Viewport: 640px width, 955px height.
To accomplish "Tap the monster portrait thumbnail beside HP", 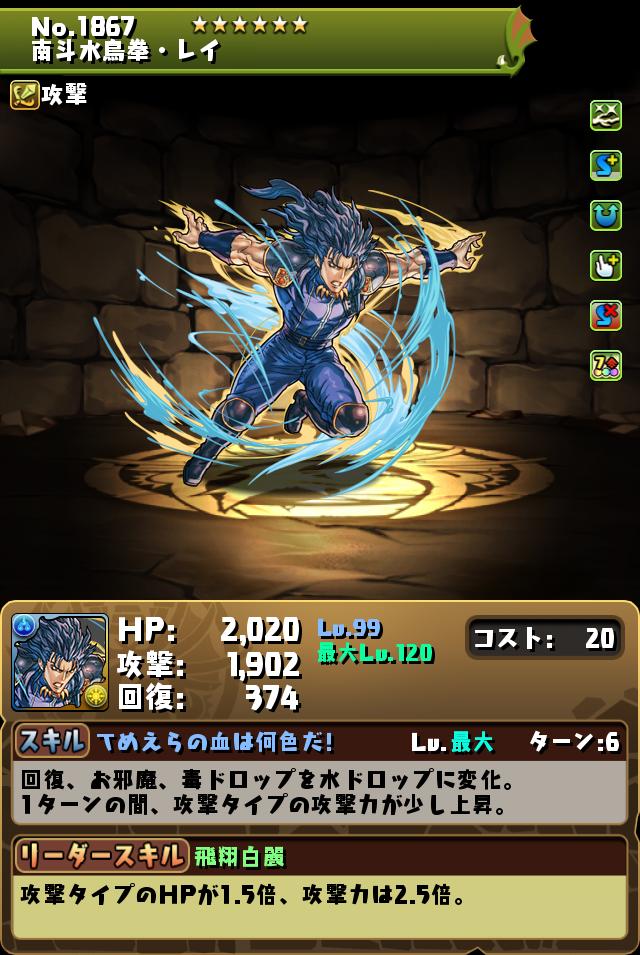I will [x=60, y=661].
